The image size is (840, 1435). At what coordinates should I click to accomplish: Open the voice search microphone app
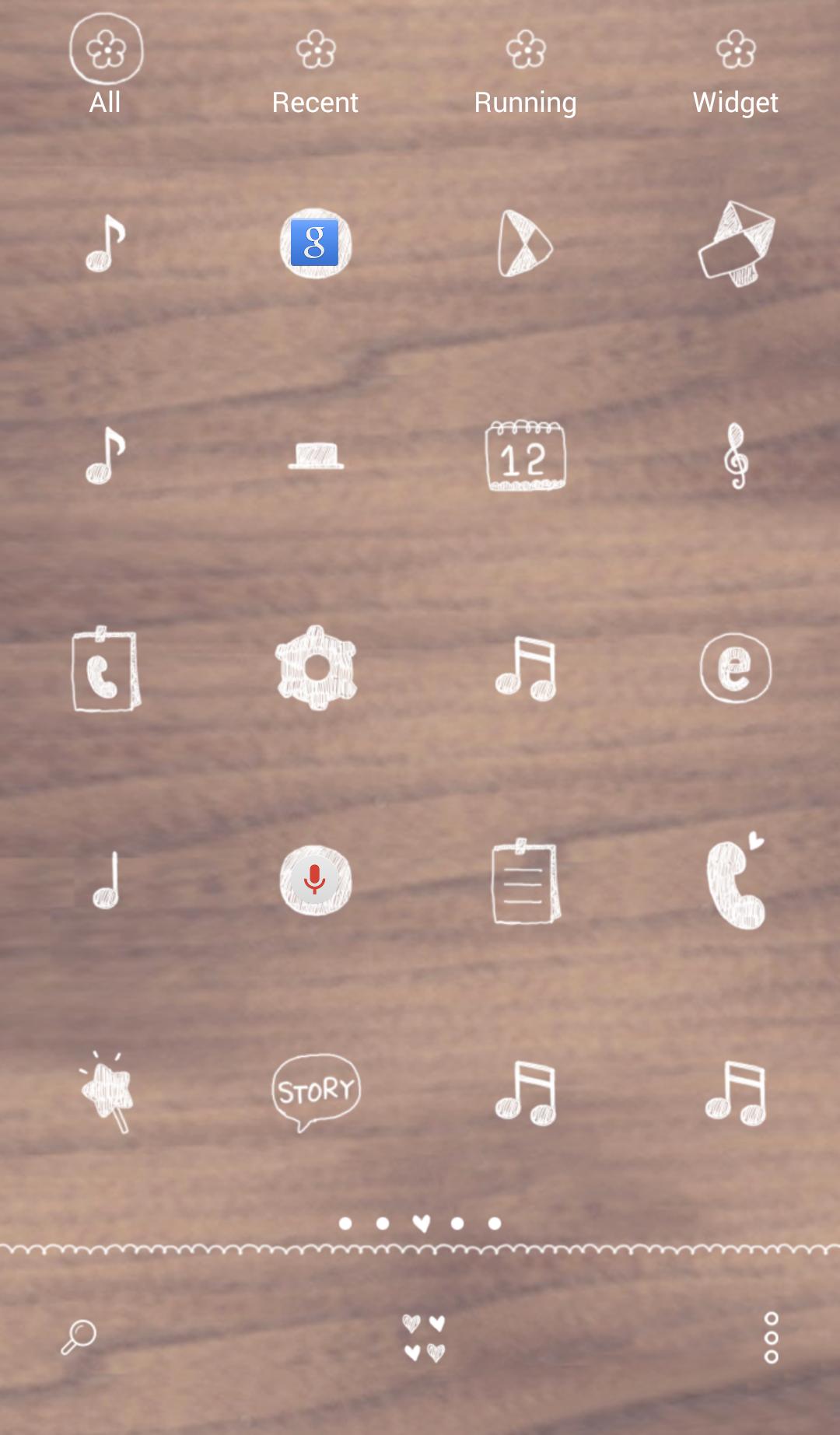tap(315, 880)
